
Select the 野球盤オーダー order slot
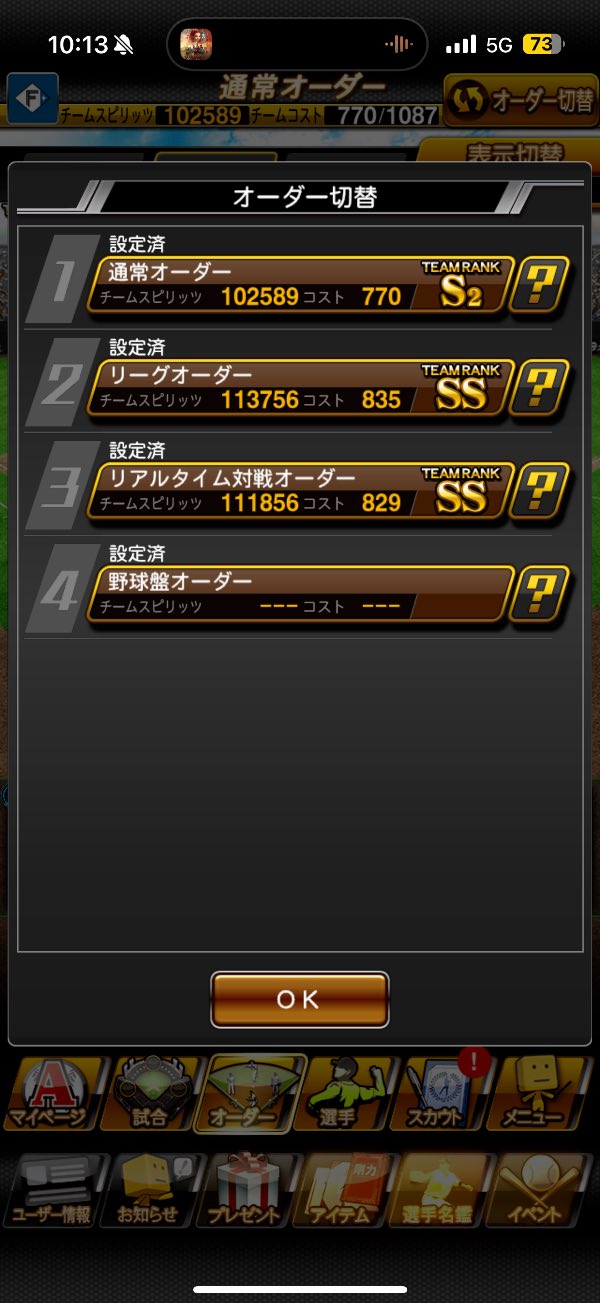pyautogui.click(x=300, y=593)
